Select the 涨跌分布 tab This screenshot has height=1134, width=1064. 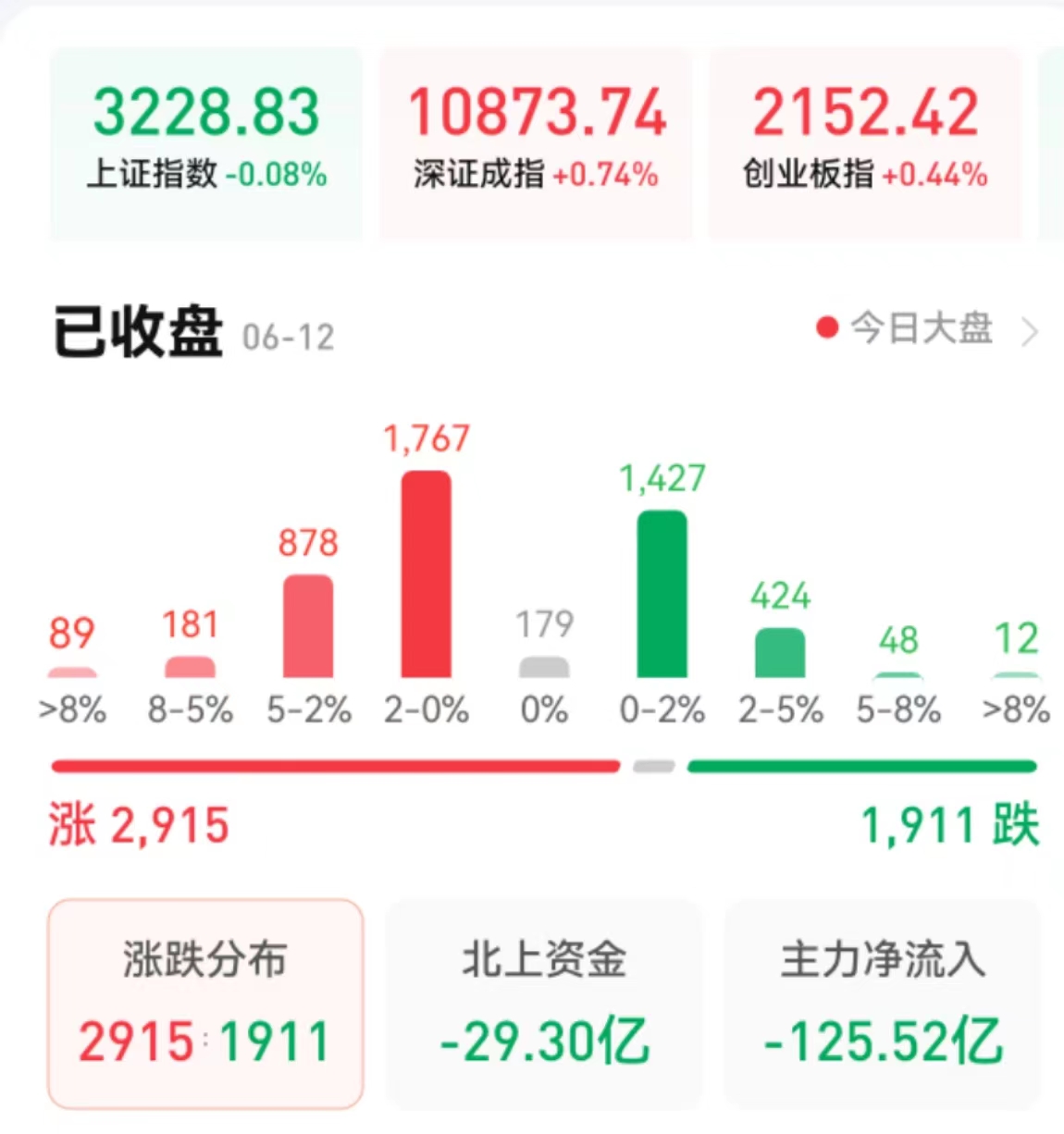[x=204, y=1003]
